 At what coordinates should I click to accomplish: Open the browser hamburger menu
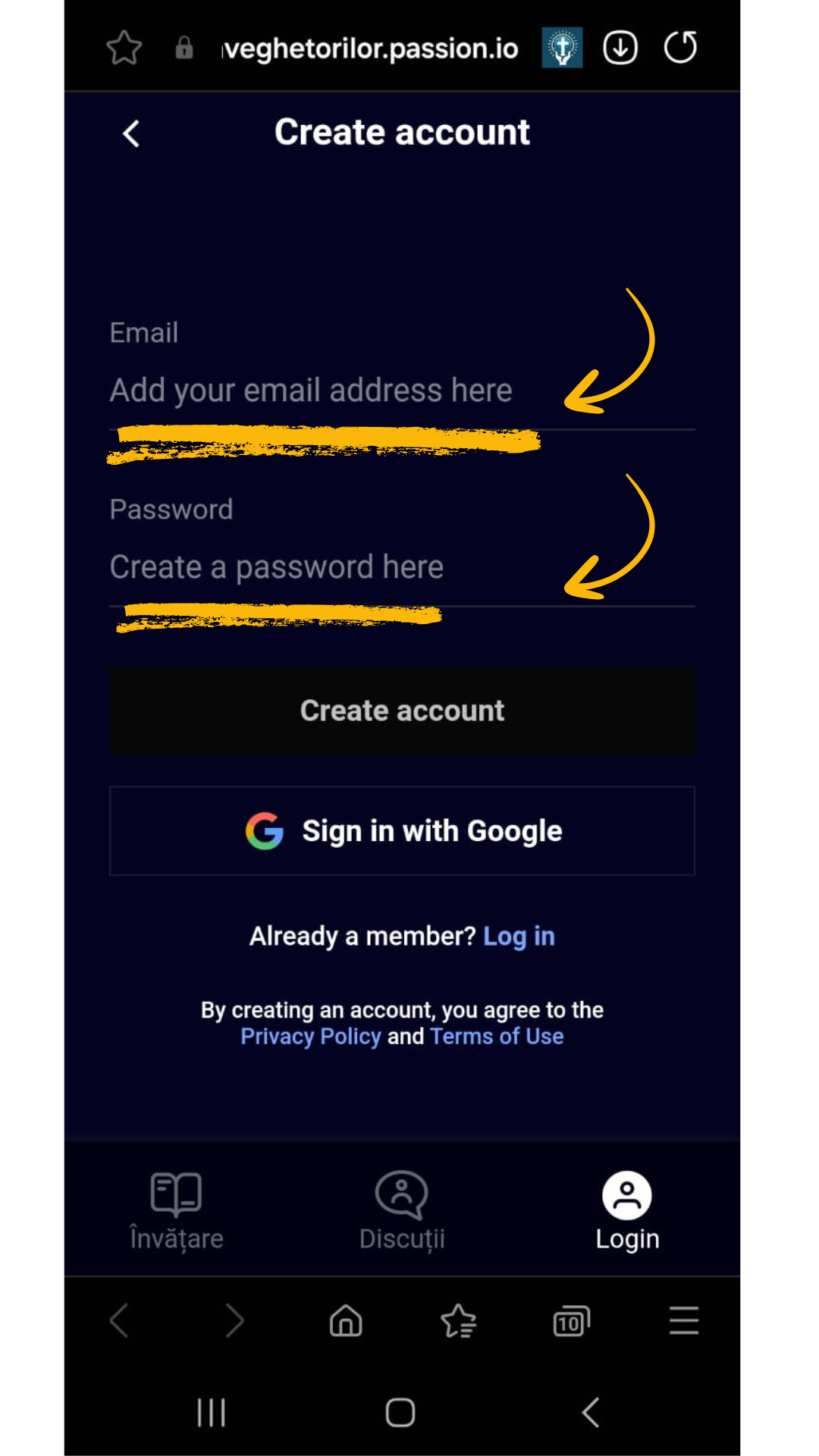(684, 1321)
